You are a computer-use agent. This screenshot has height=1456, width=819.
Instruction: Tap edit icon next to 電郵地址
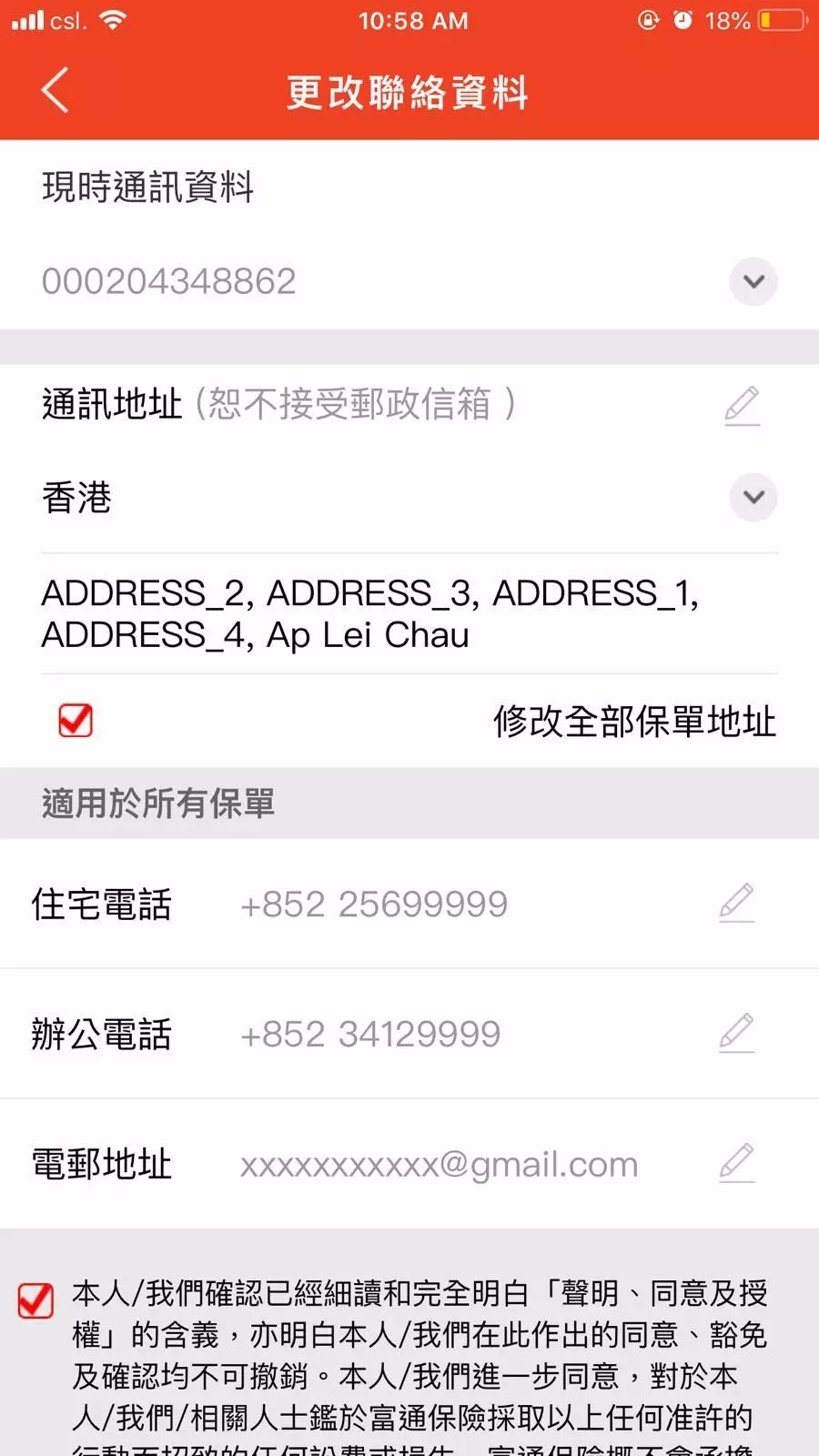[738, 1163]
